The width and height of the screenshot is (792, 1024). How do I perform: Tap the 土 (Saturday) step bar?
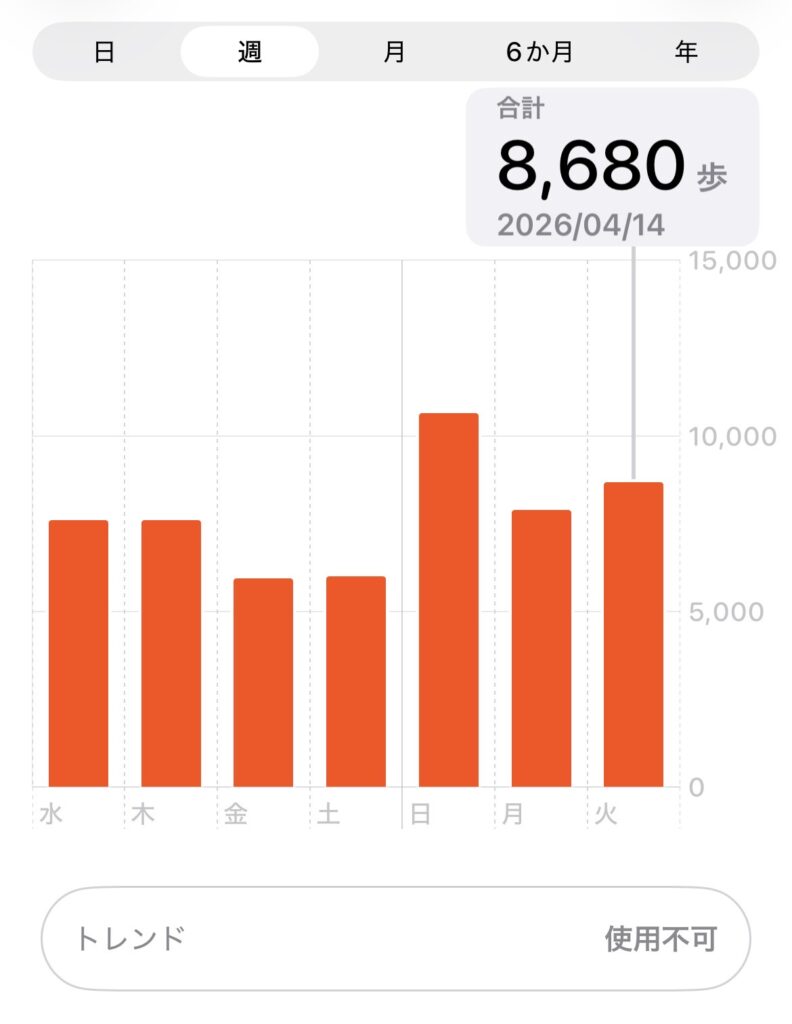(356, 681)
